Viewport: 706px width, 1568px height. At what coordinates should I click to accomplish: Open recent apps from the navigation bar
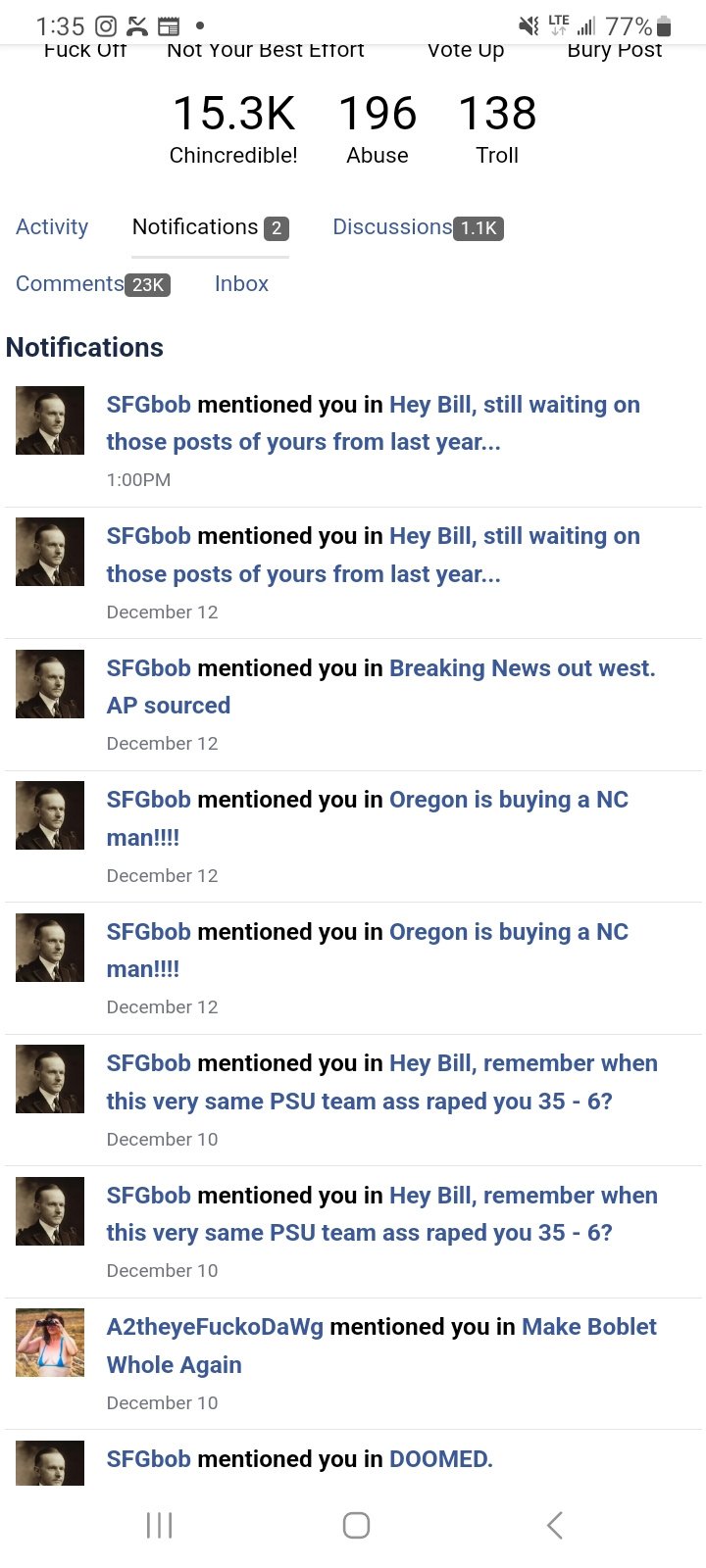[x=159, y=1525]
